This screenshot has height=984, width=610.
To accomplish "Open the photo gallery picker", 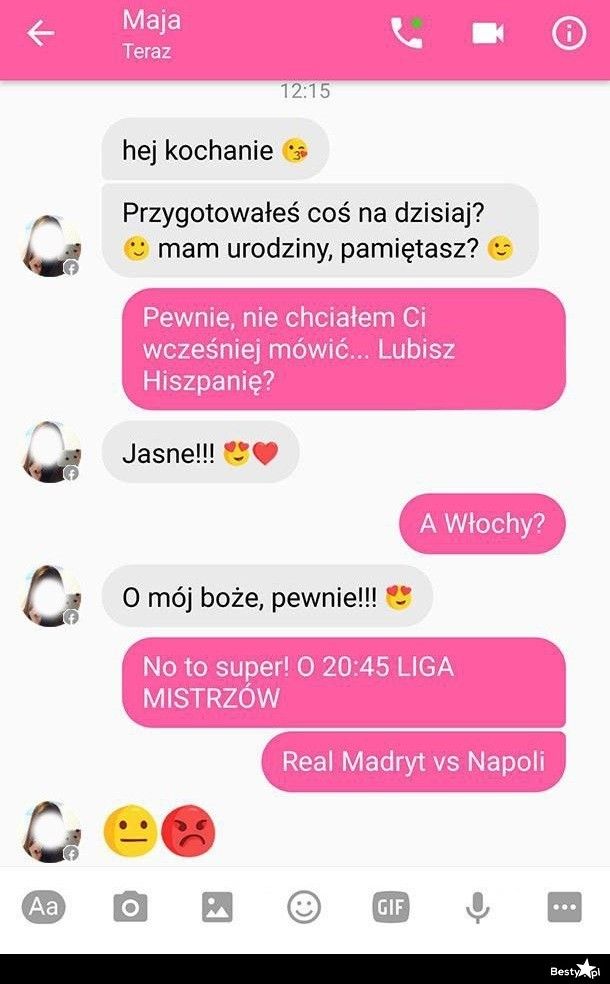I will point(217,907).
